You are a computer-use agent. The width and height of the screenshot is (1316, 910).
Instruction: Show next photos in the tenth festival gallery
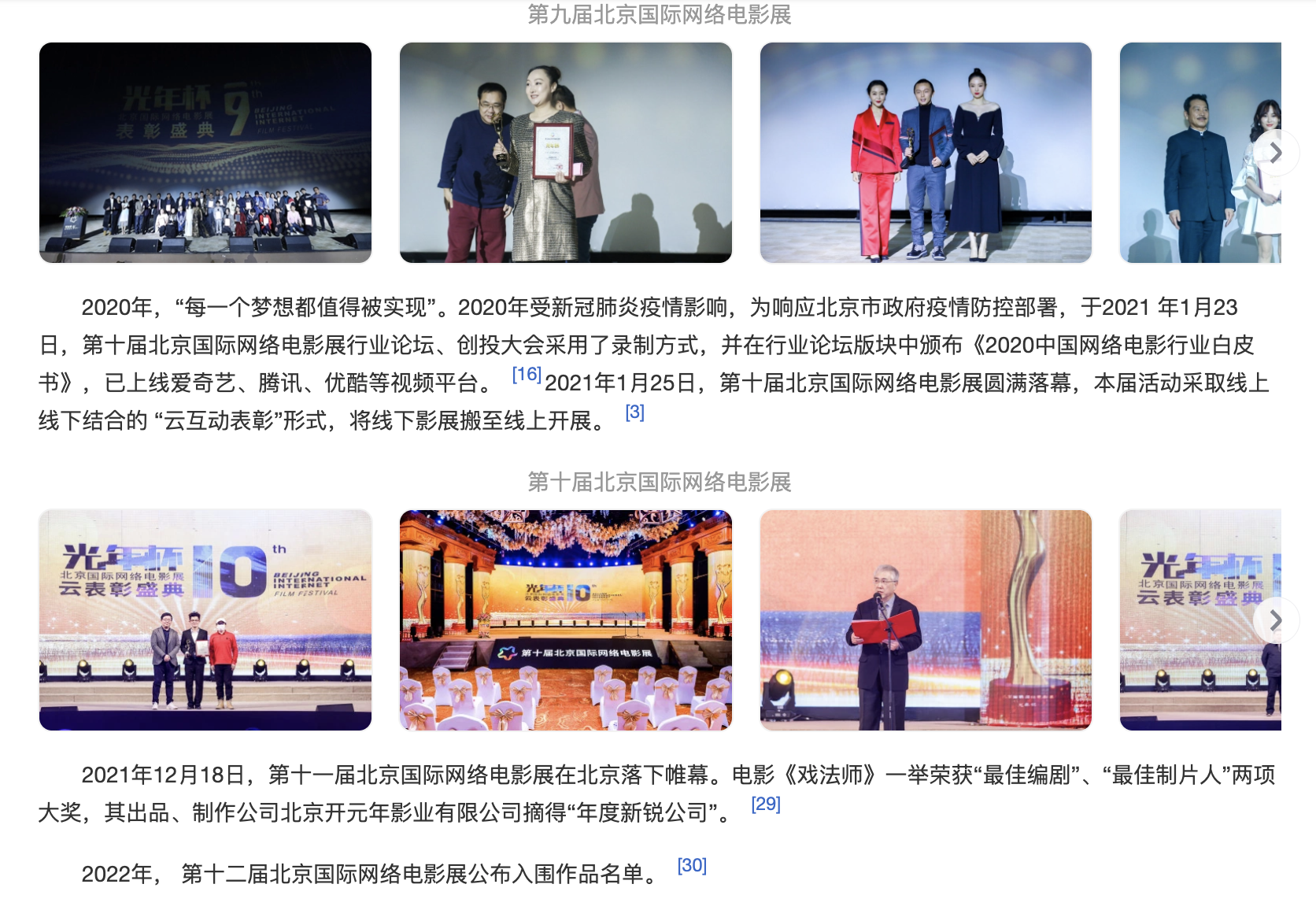[1274, 620]
